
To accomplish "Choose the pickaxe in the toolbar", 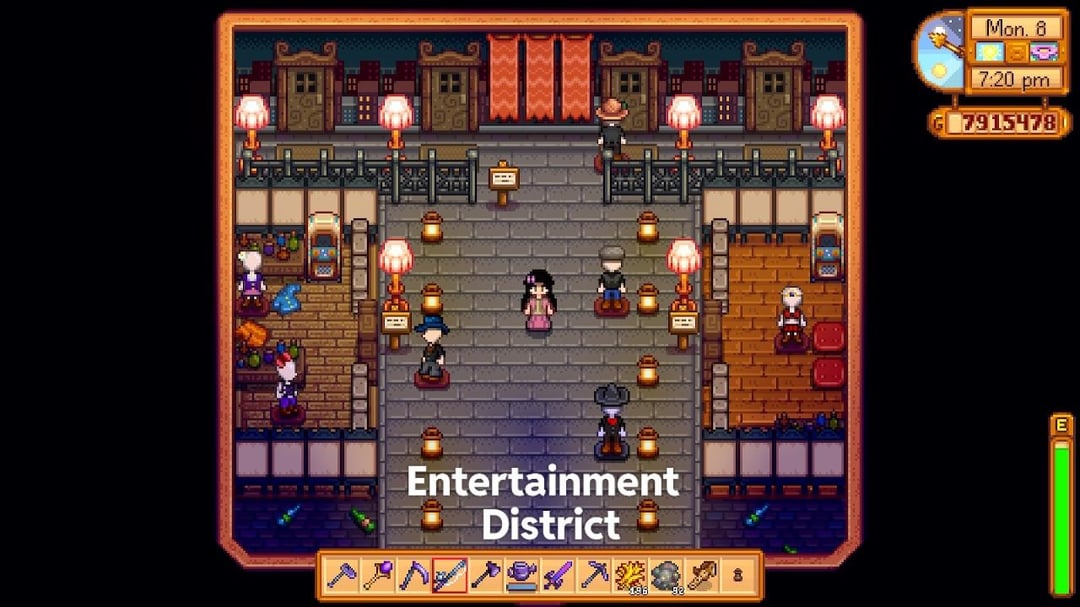I will (x=594, y=575).
